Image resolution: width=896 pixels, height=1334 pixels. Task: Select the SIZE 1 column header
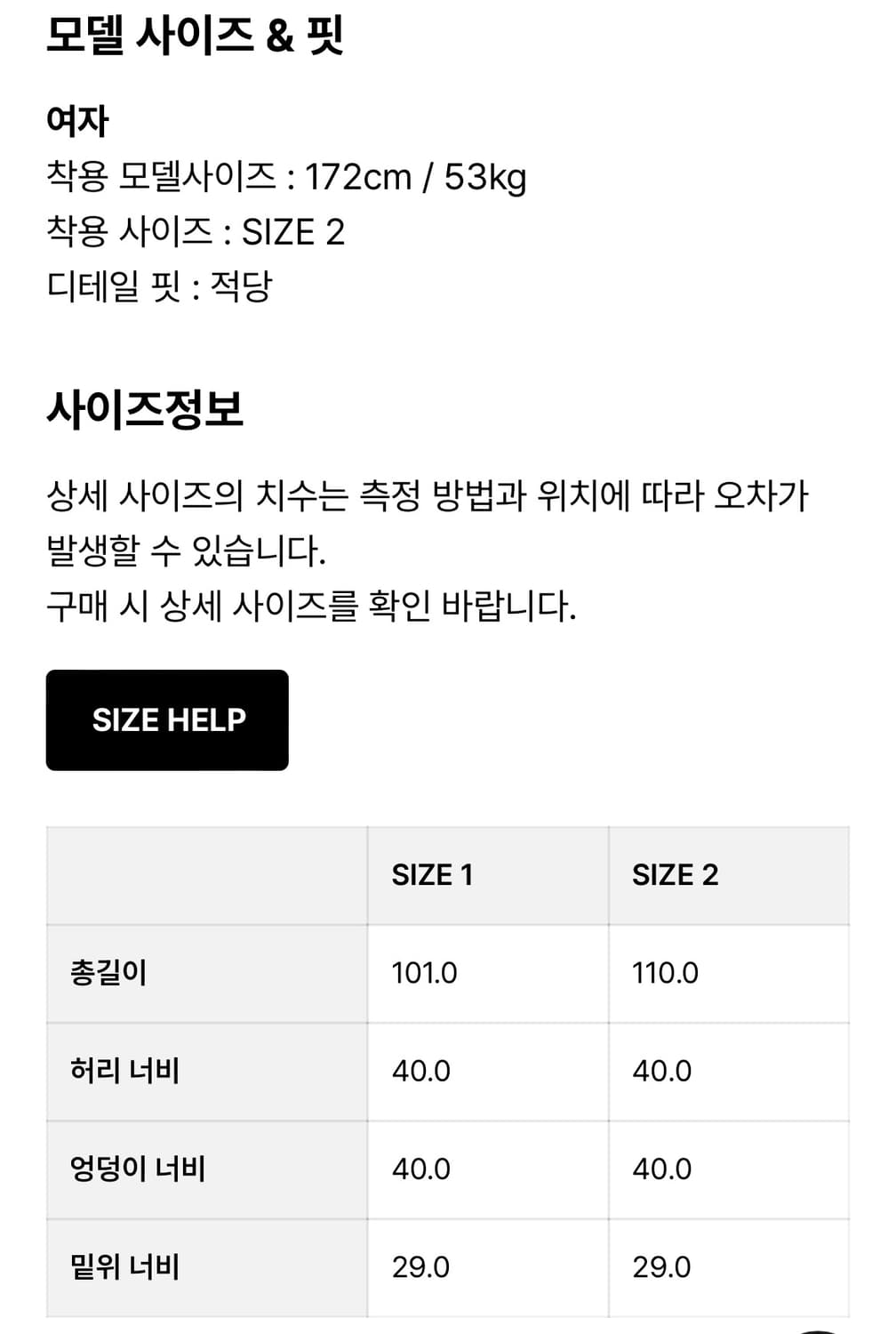[x=432, y=874]
